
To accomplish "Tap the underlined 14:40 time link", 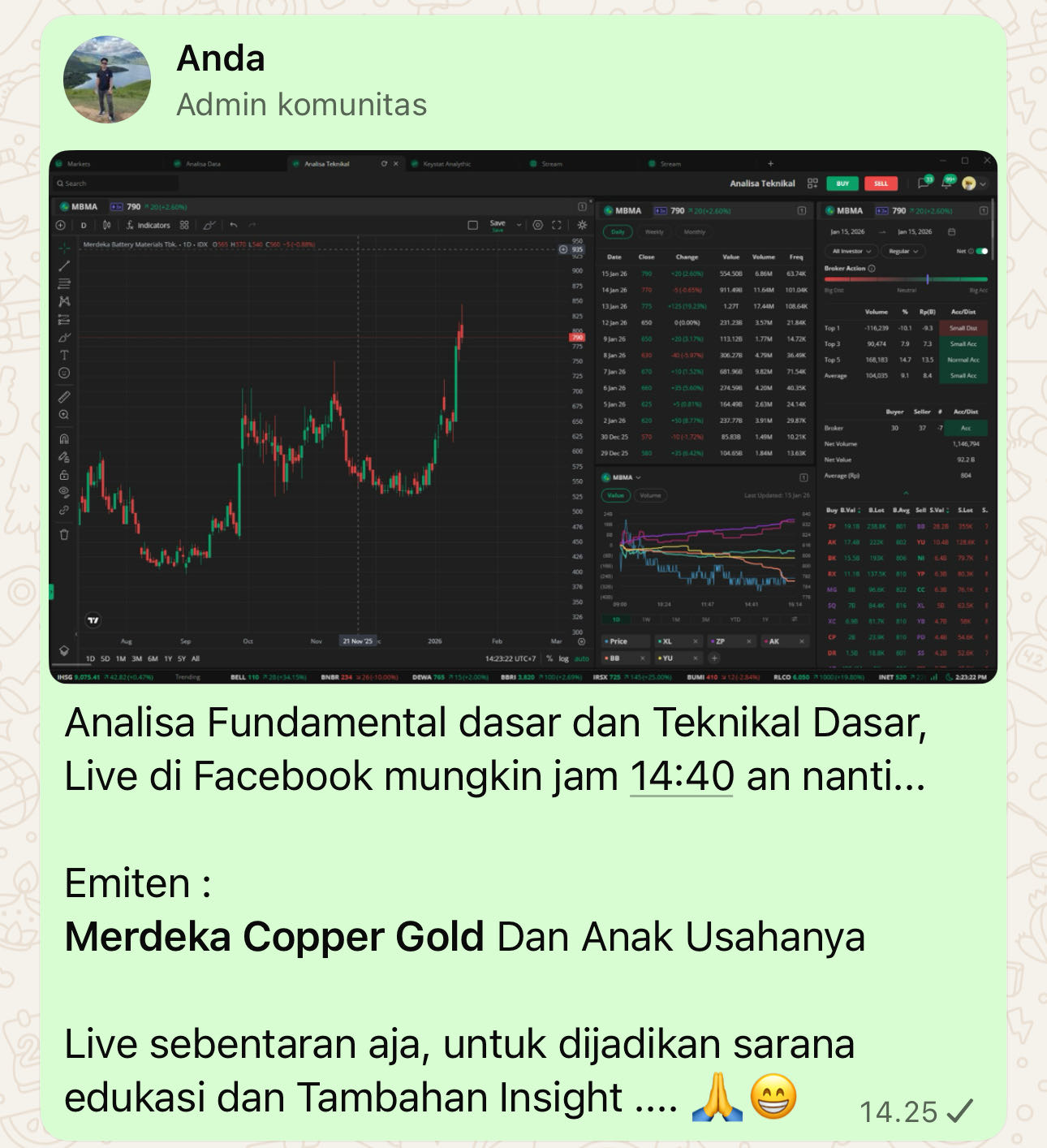I will tap(682, 776).
